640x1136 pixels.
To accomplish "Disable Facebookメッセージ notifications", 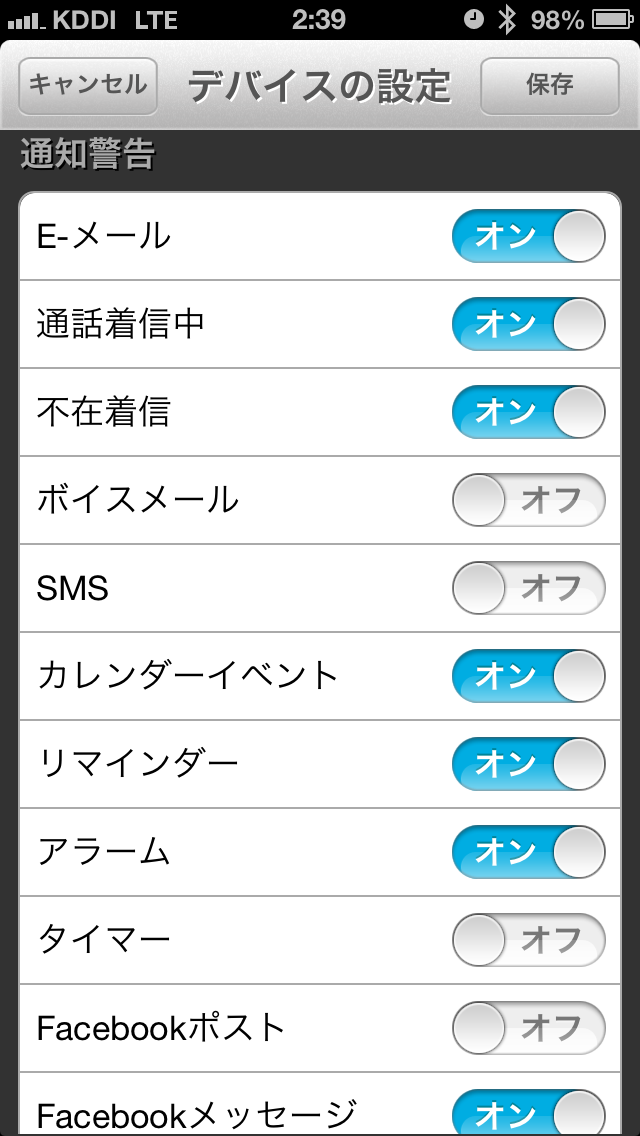I will pyautogui.click(x=528, y=1112).
